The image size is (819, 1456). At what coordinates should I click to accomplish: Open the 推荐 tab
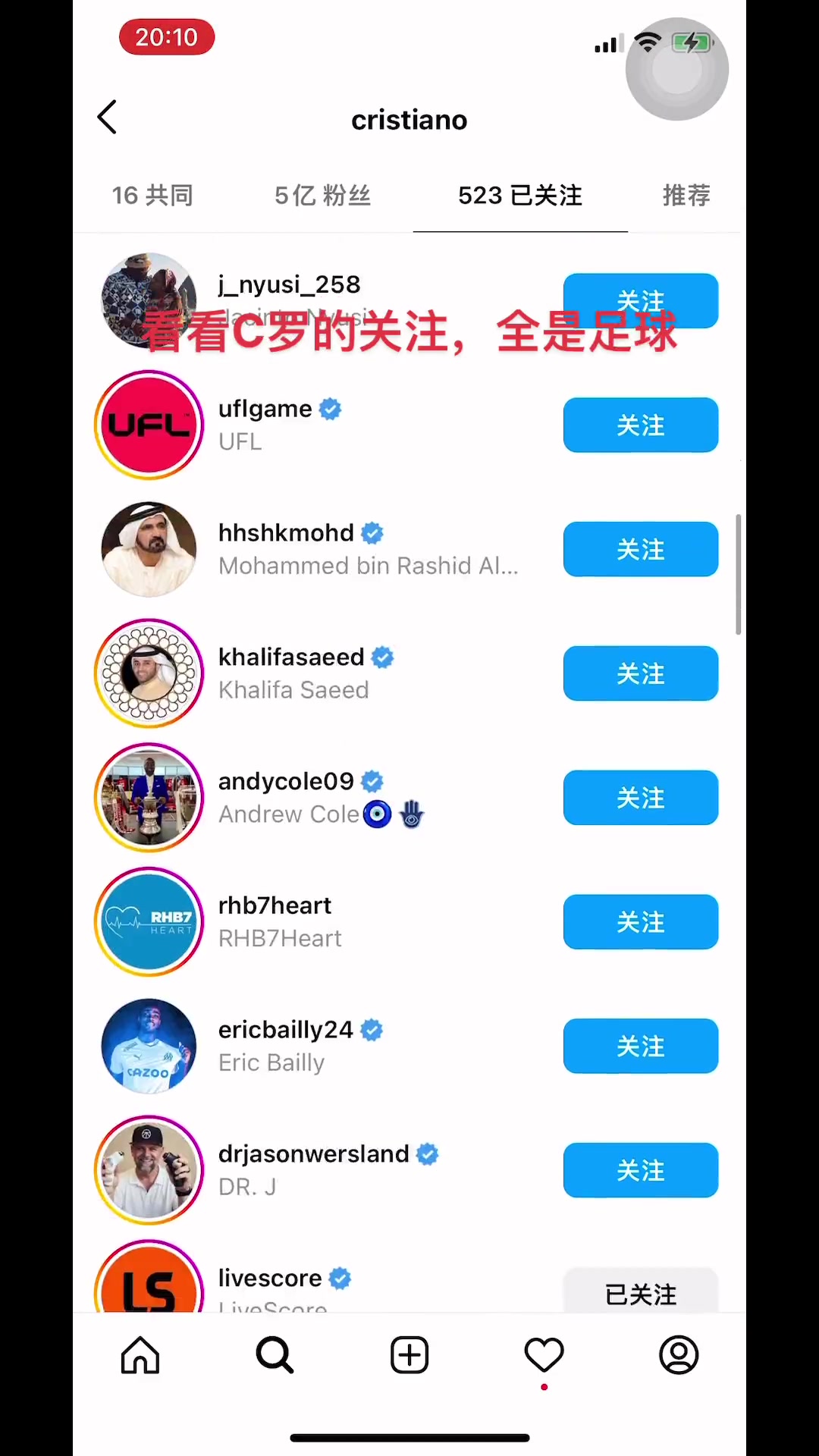tap(686, 195)
